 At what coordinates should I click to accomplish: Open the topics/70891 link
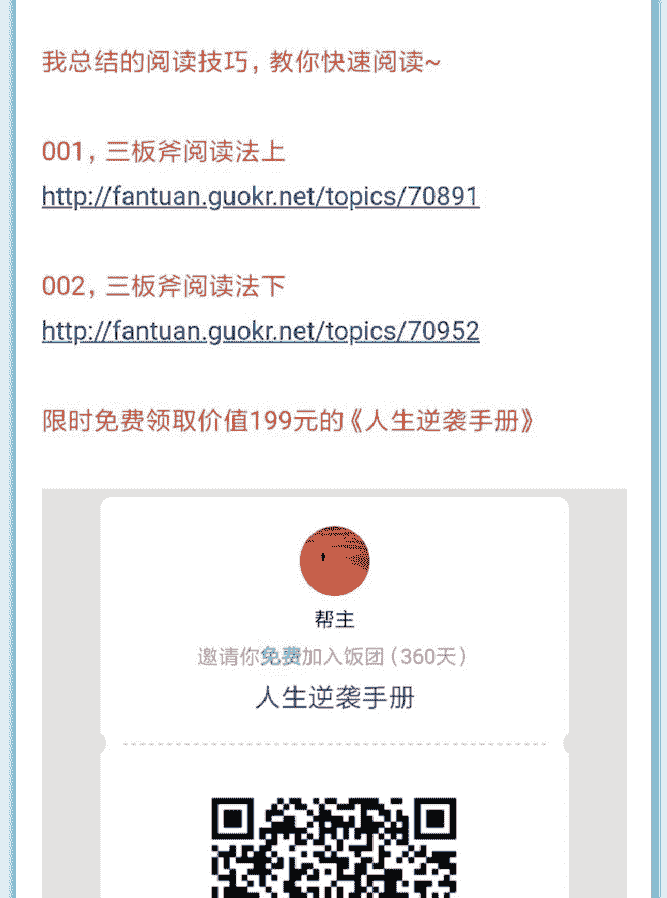[260, 196]
